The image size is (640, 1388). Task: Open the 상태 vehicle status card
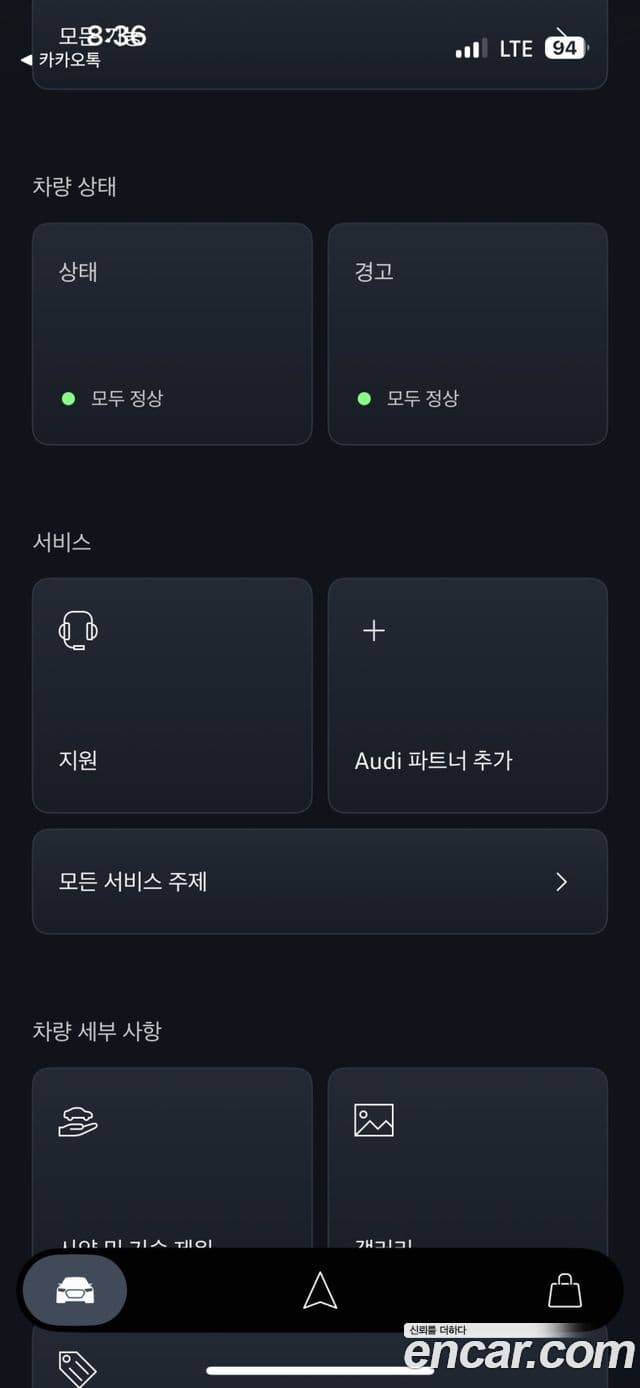click(x=172, y=333)
